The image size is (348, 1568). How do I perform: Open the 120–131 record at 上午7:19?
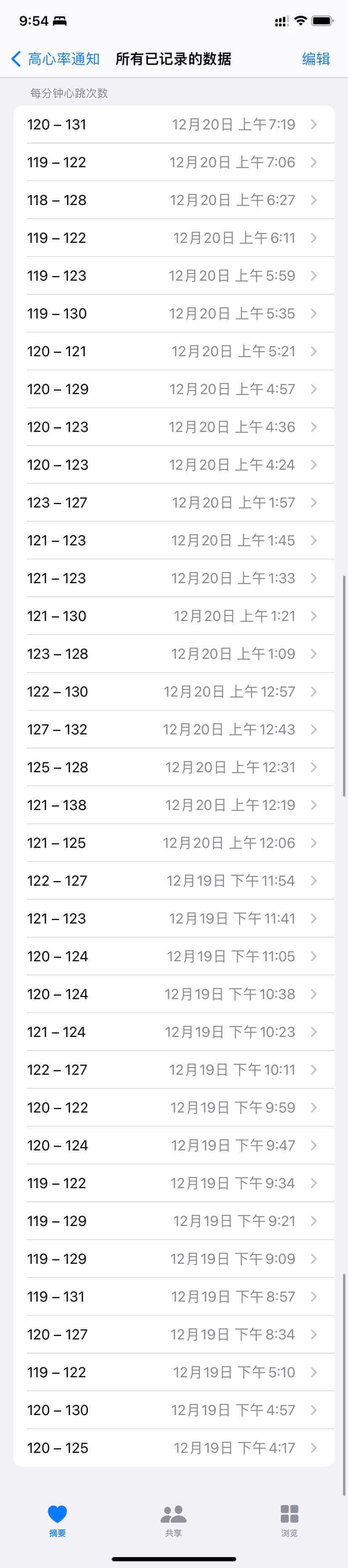(x=174, y=125)
